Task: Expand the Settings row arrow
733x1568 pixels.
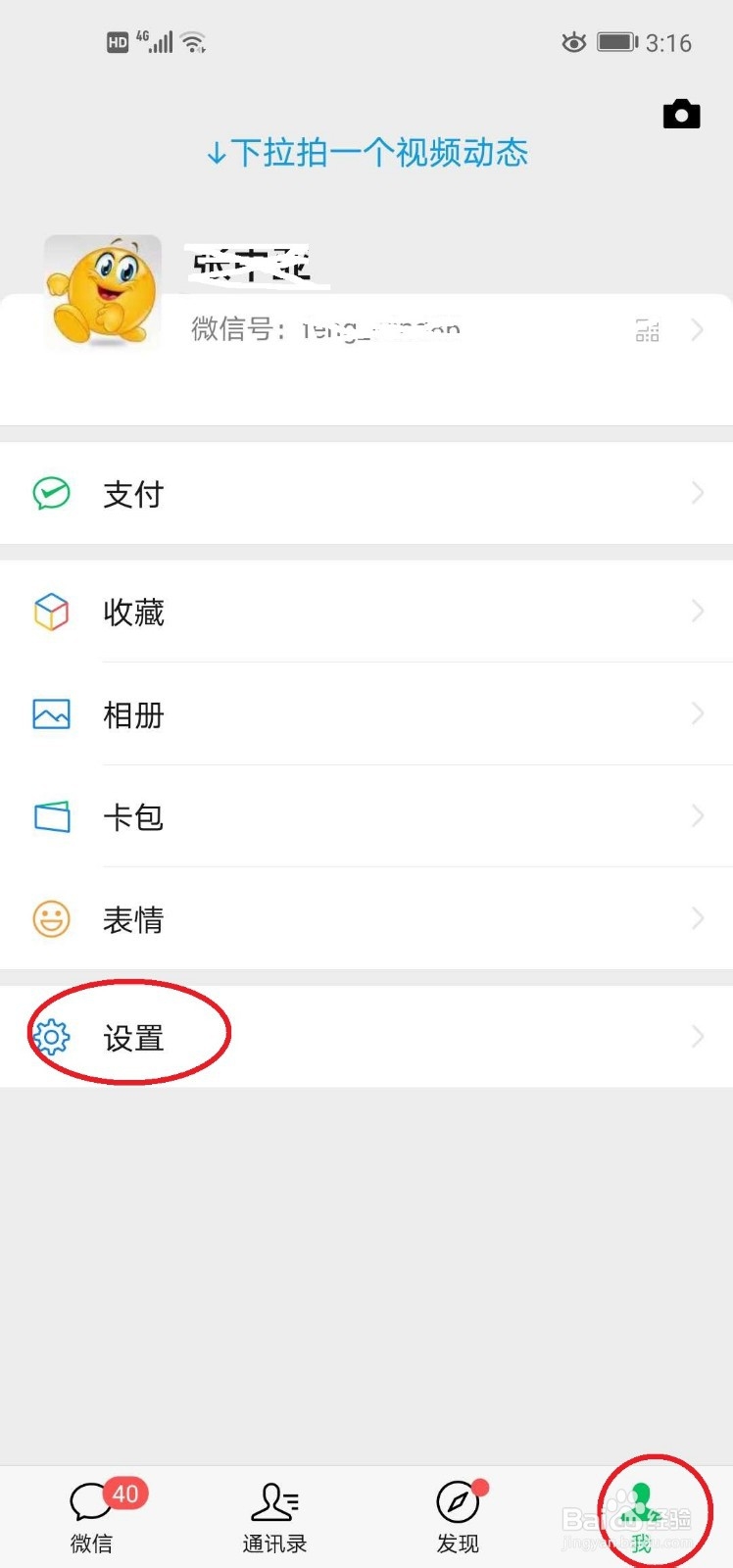Action: point(698,1035)
